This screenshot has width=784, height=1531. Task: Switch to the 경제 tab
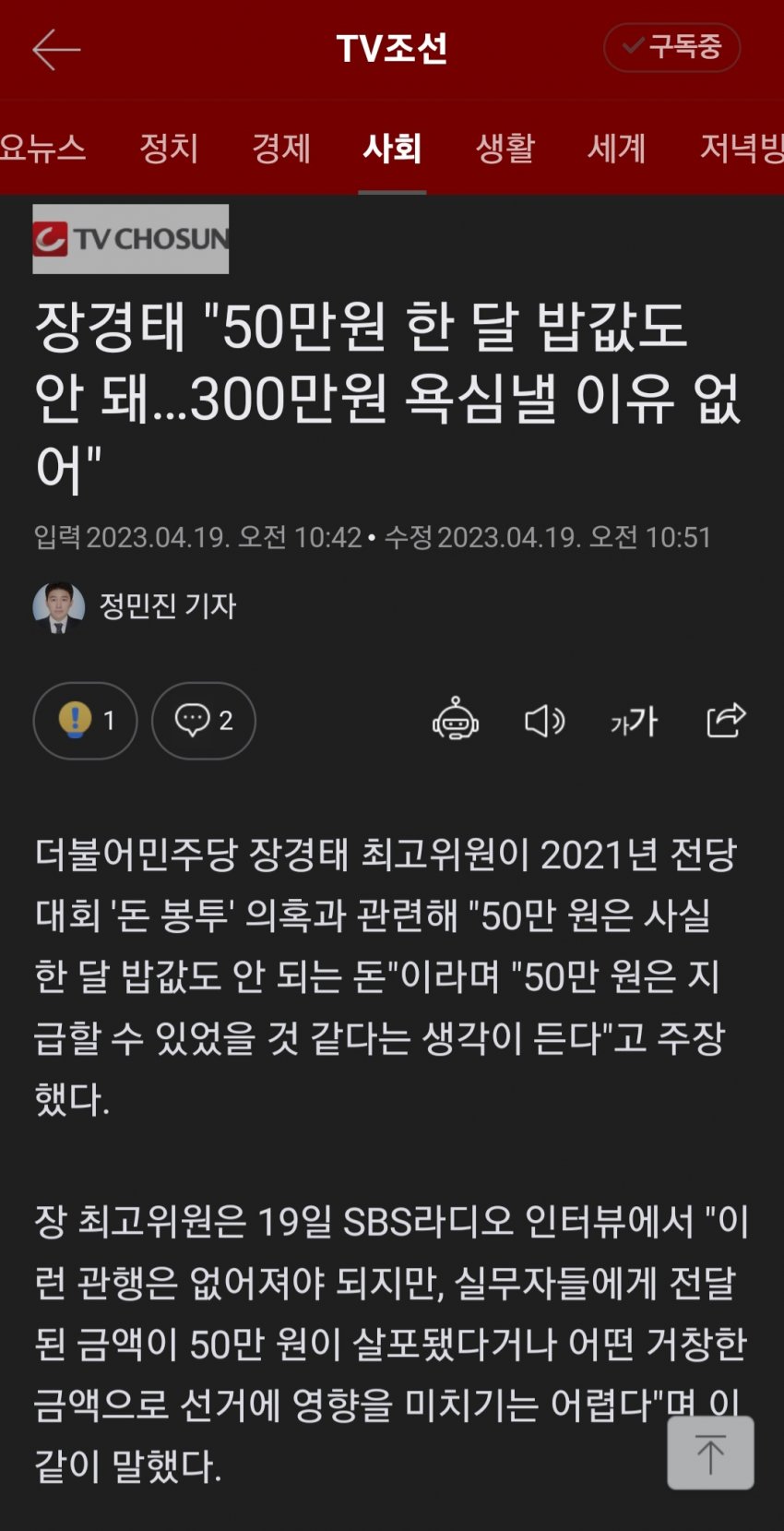click(x=281, y=148)
